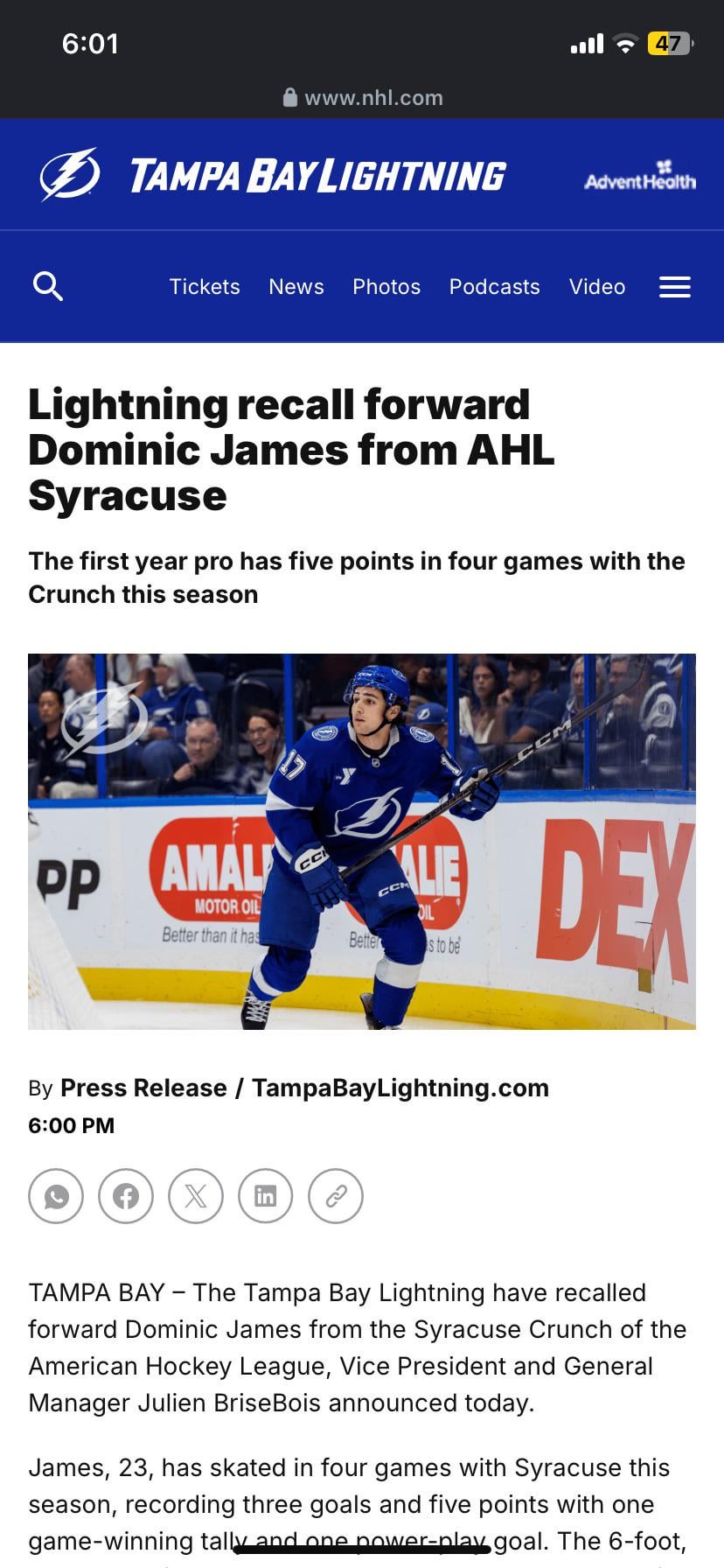The height and width of the screenshot is (1568, 724).
Task: Open the Photos section
Action: coord(386,286)
